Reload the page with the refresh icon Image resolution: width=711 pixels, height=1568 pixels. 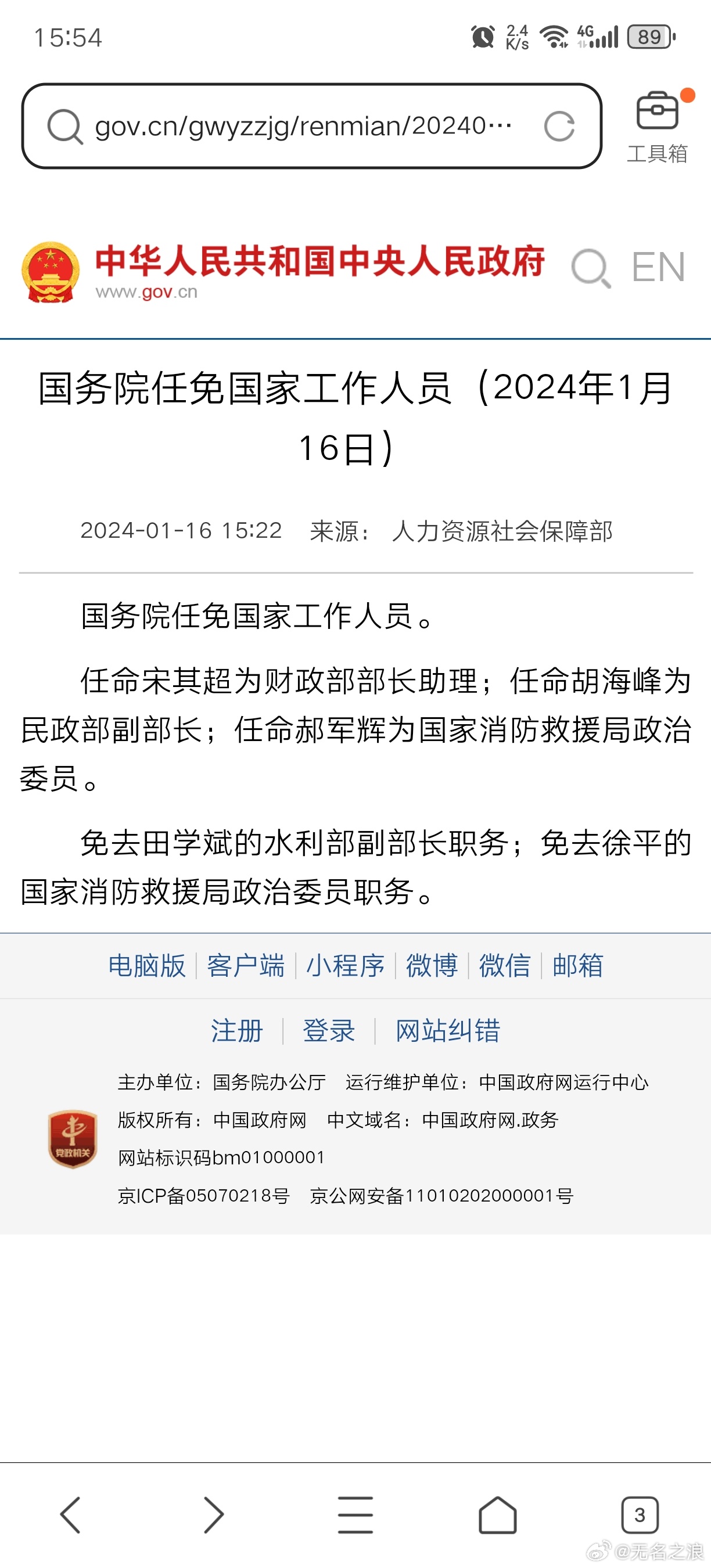[559, 127]
